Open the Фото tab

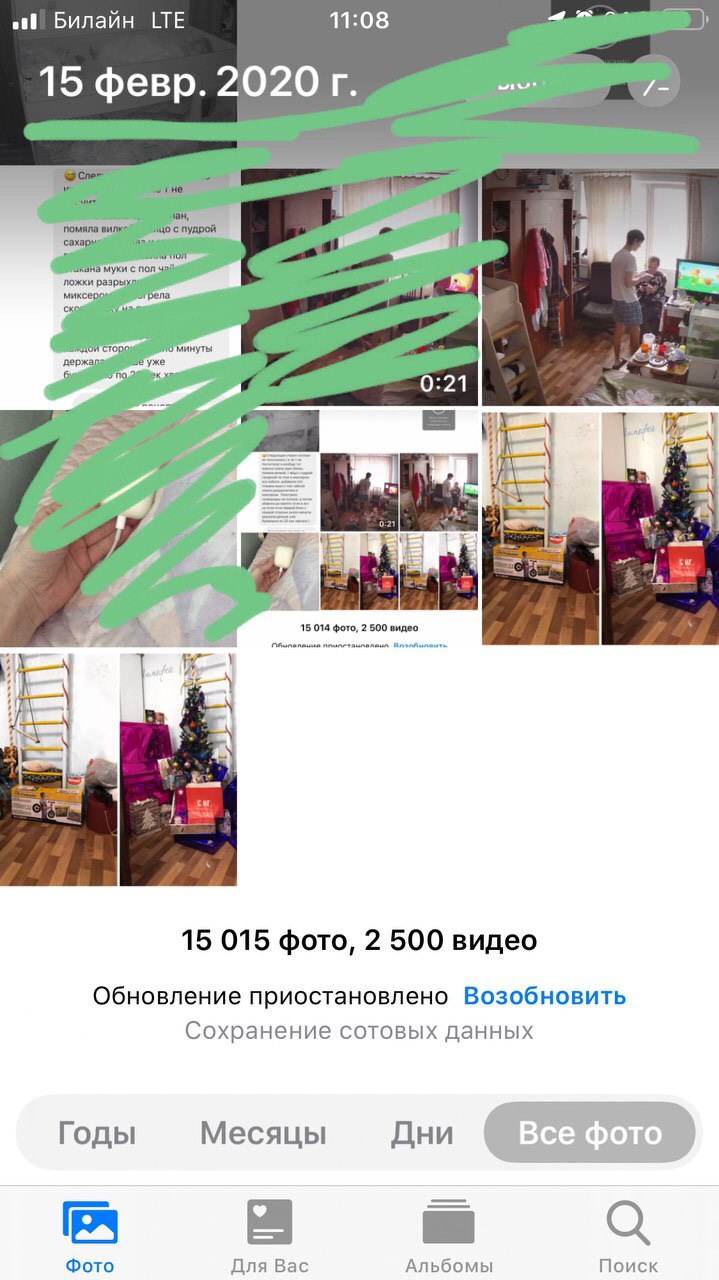point(90,1236)
